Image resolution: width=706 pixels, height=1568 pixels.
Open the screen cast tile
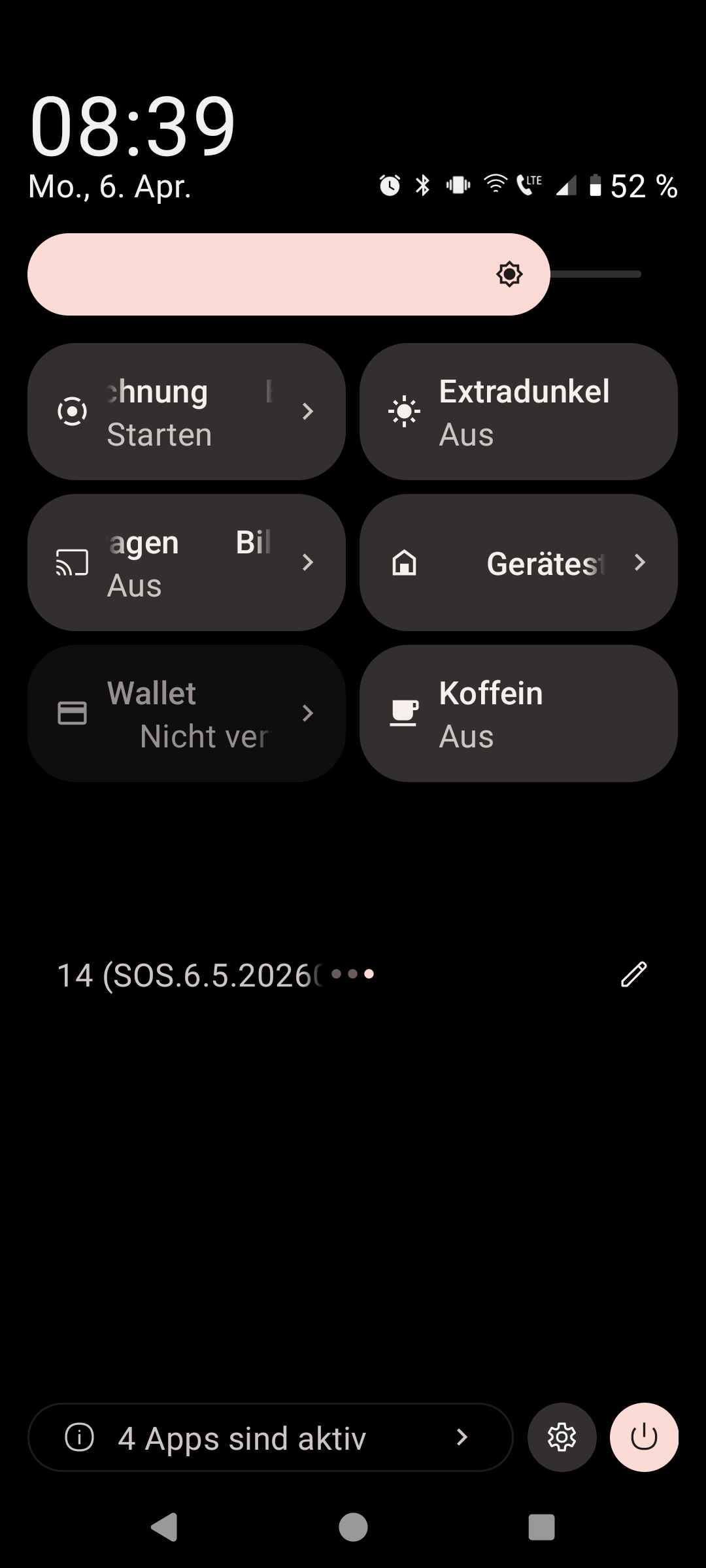click(x=186, y=563)
